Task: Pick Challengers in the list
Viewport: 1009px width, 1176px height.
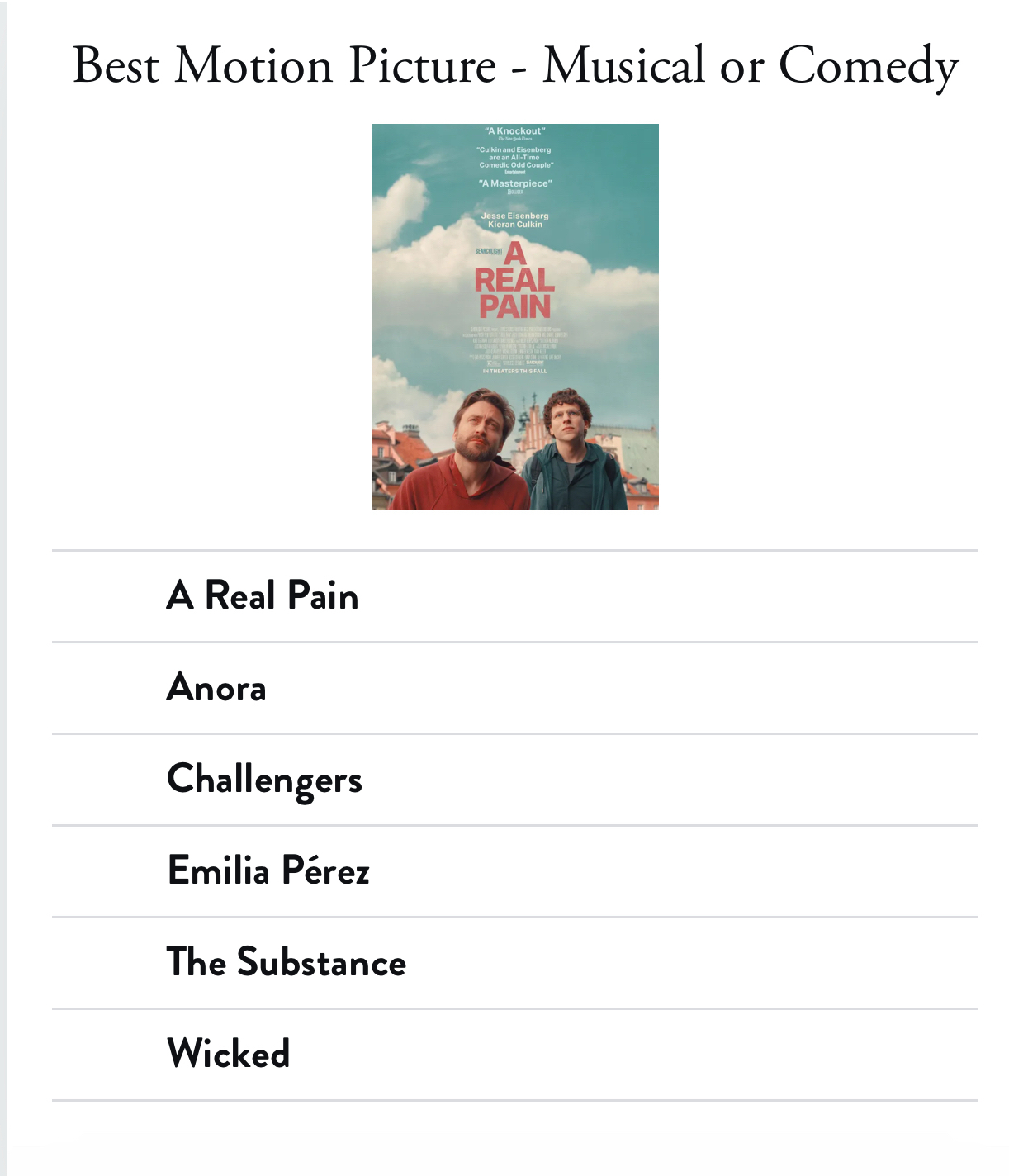Action: pos(264,779)
